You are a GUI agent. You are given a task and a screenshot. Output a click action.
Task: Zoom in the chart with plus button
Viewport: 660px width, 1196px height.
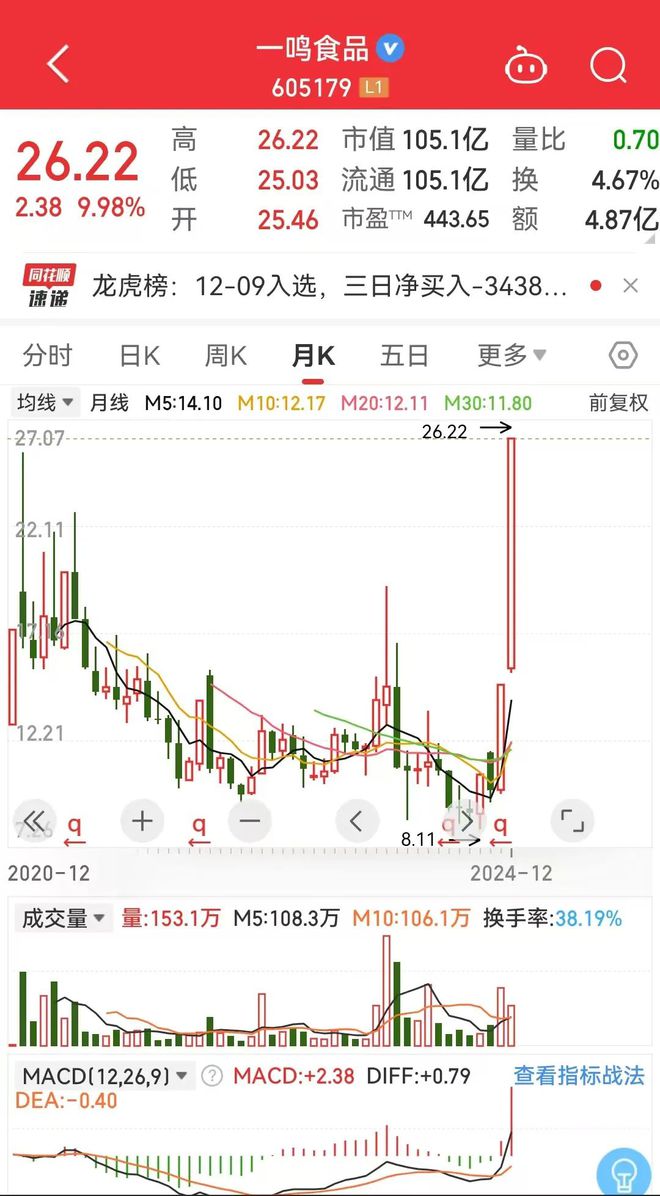point(143,821)
